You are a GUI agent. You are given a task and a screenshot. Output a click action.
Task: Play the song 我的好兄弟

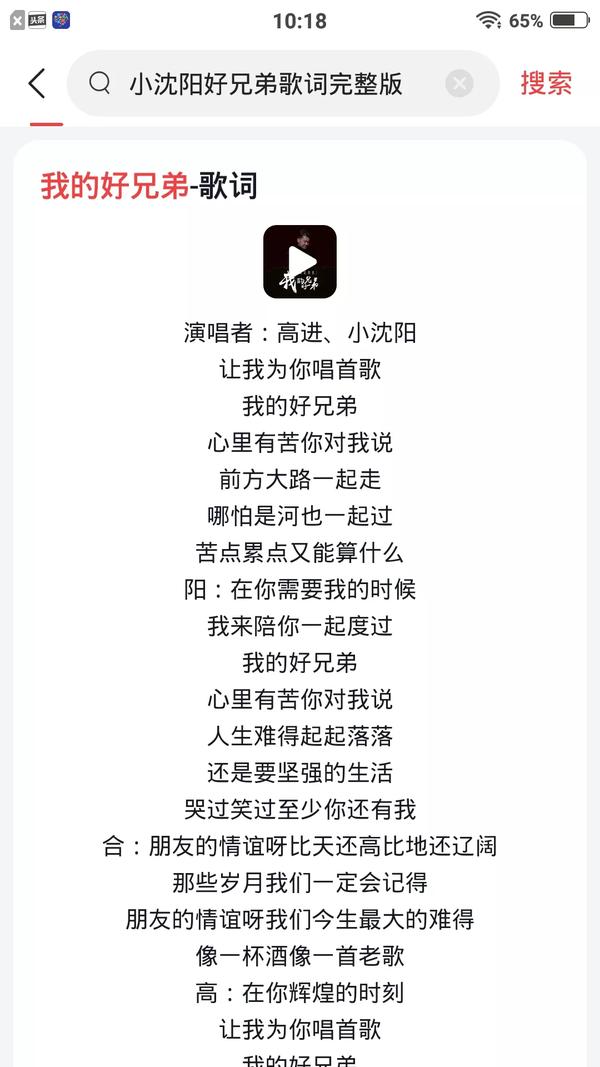(300, 262)
